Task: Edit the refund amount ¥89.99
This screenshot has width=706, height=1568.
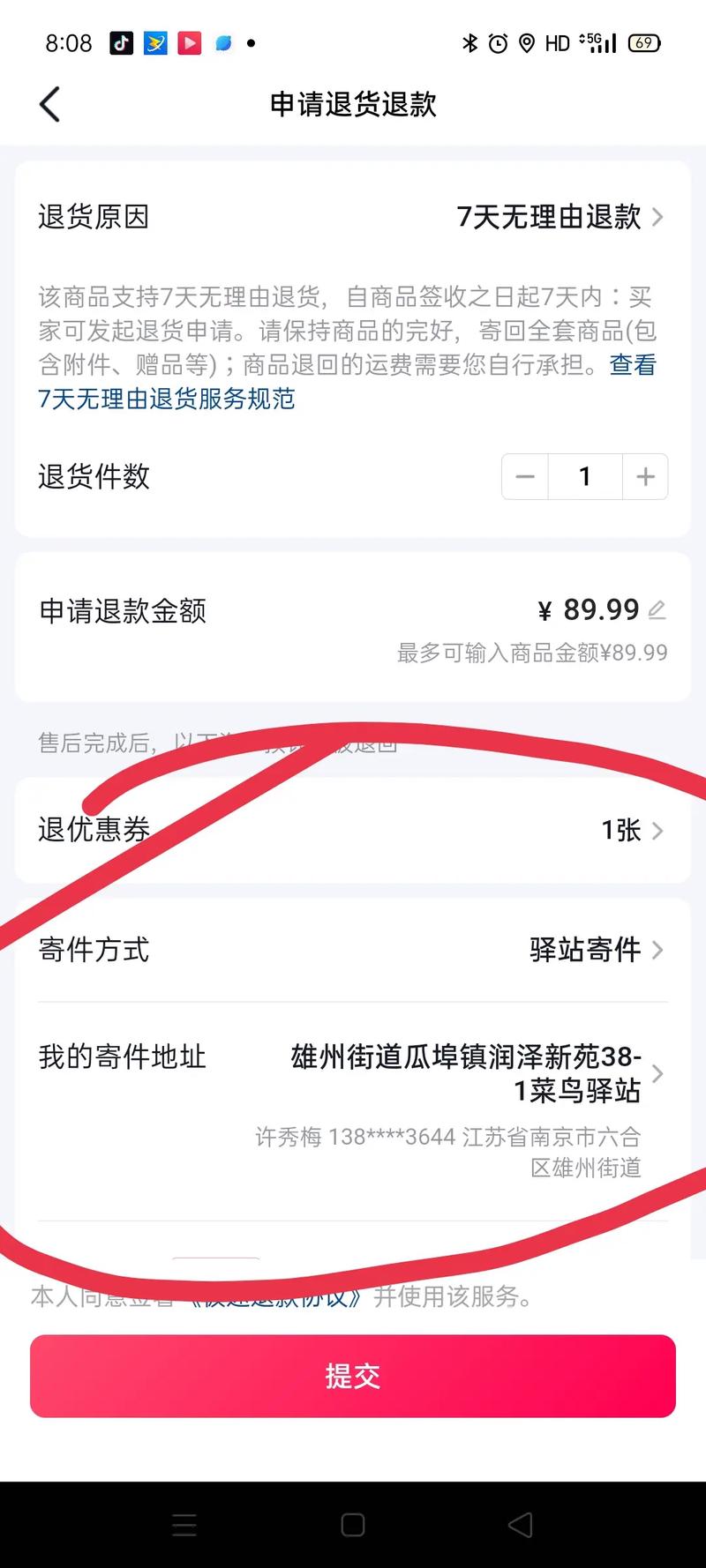Action: pyautogui.click(x=657, y=610)
